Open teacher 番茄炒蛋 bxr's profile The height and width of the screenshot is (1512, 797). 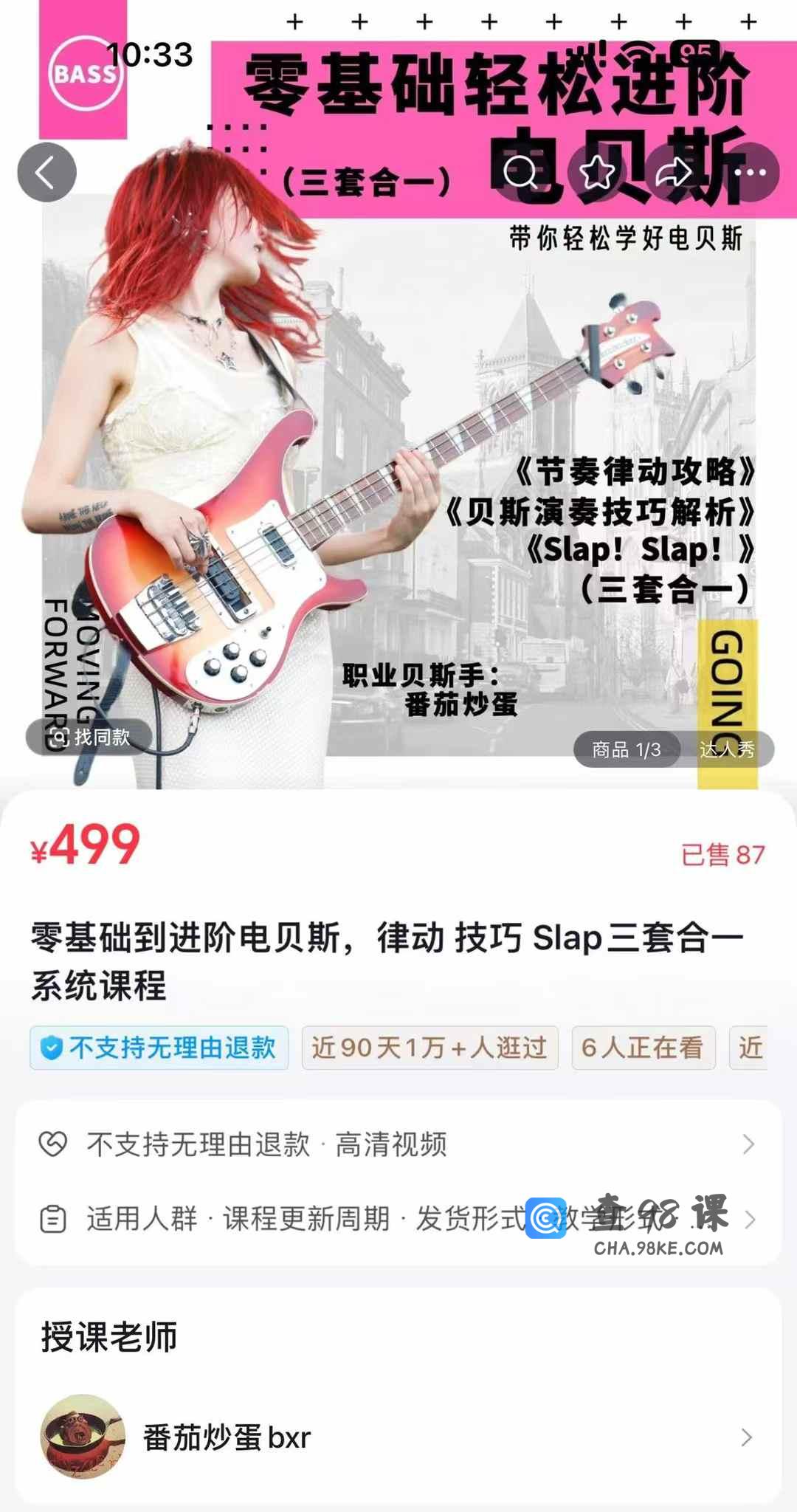pos(398,1437)
